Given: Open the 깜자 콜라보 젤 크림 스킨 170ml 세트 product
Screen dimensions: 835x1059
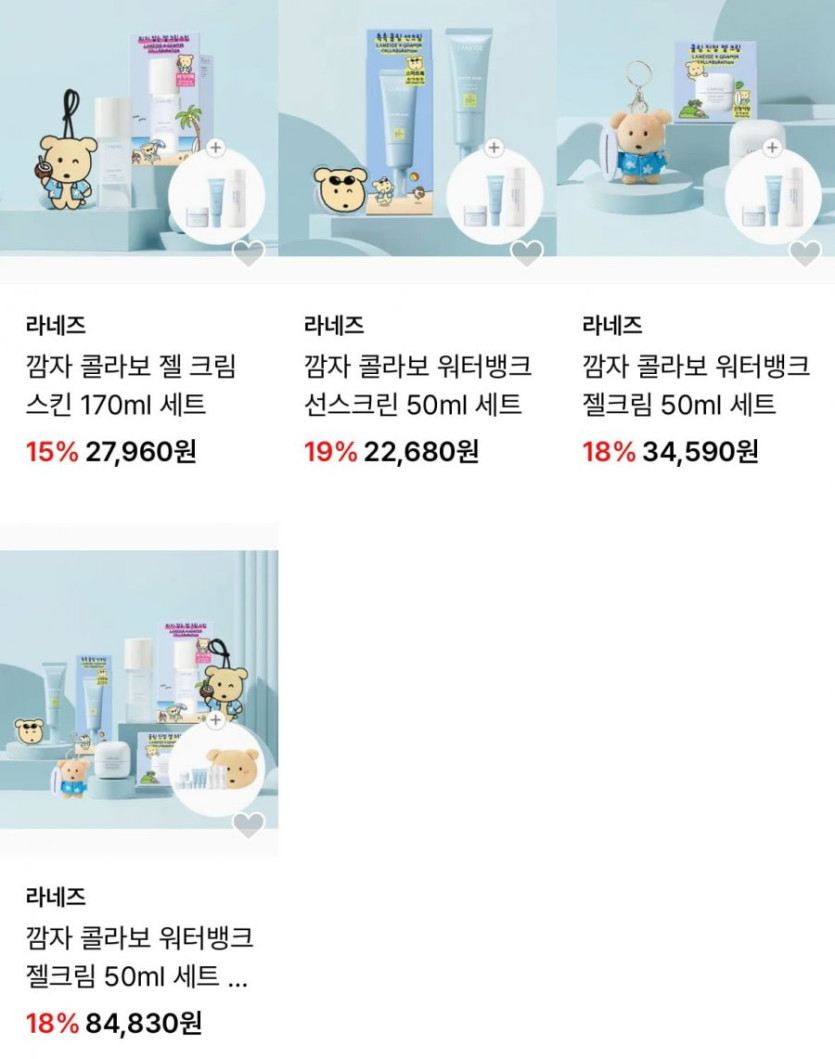Looking at the screenshot, I should pyautogui.click(x=130, y=385).
